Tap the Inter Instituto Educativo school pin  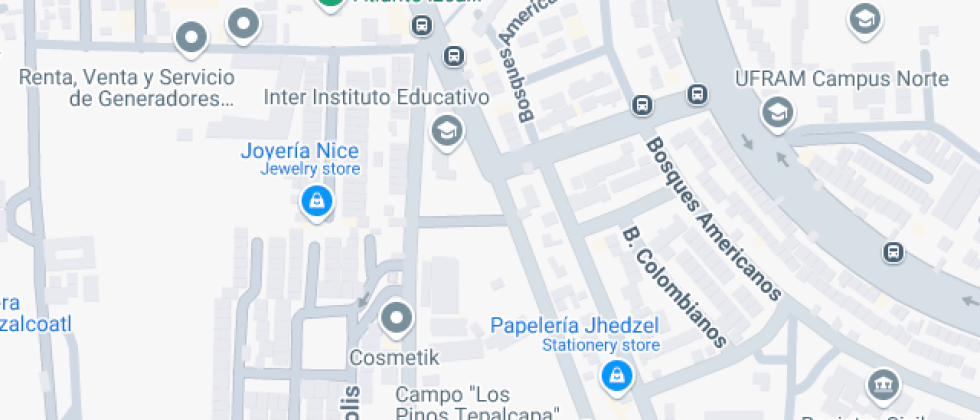(x=446, y=130)
